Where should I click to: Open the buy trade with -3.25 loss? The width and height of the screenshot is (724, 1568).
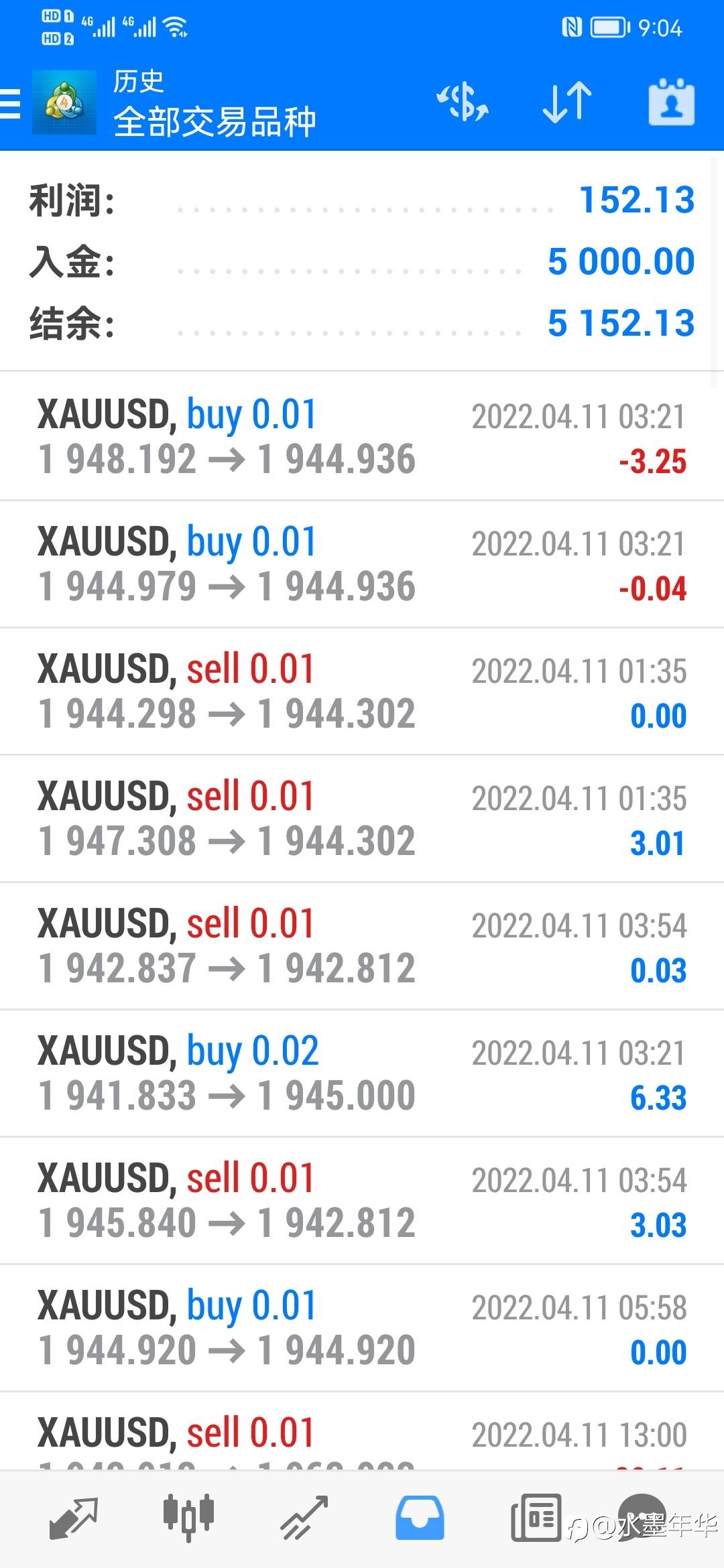[362, 437]
